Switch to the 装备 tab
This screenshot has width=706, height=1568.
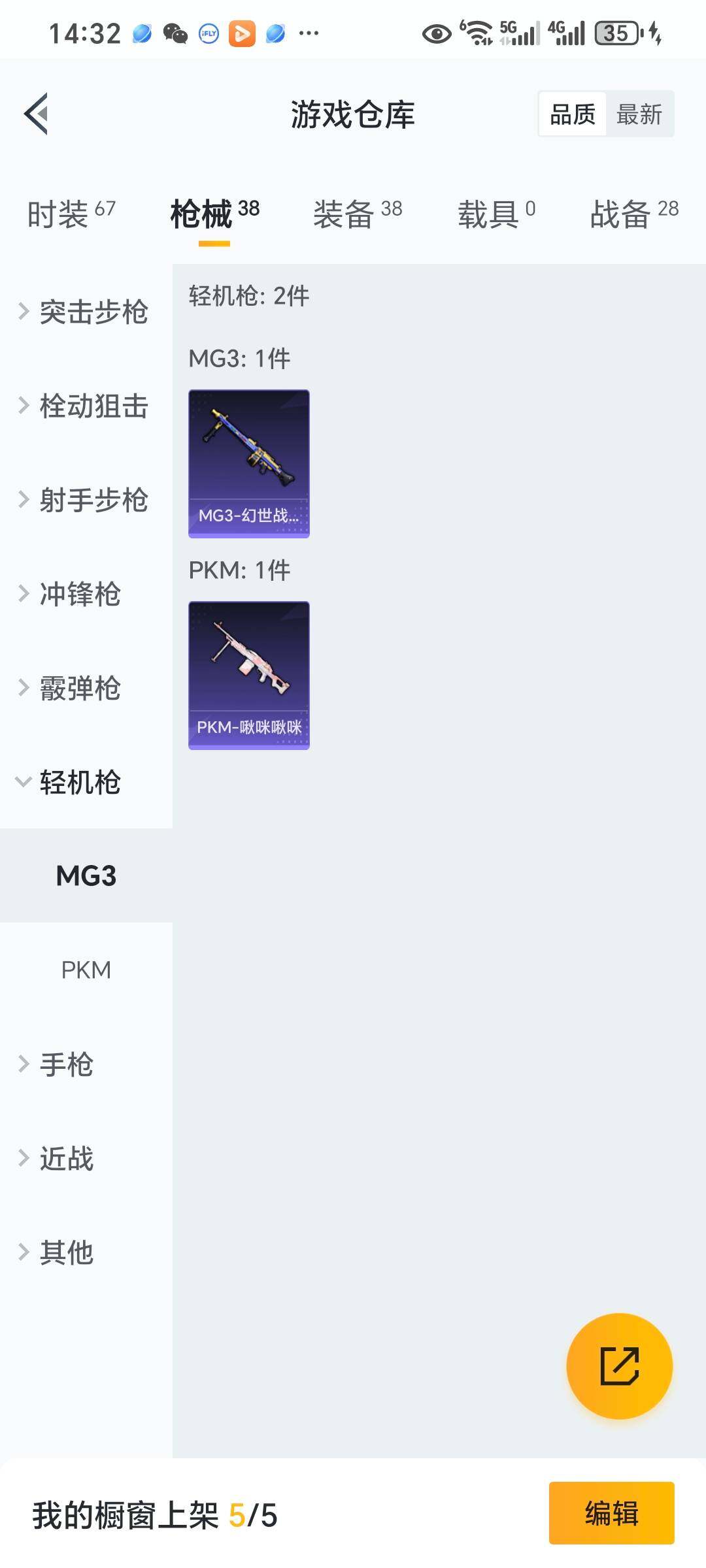358,214
